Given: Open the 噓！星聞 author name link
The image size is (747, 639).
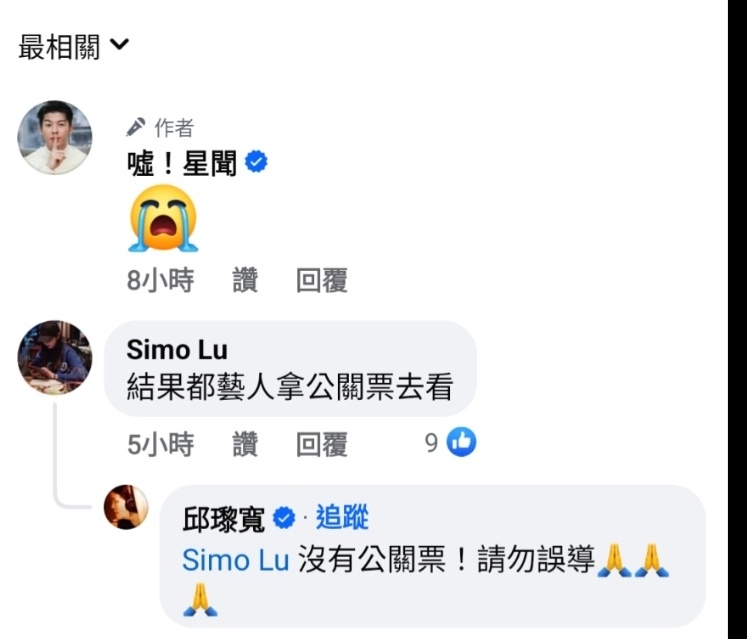Looking at the screenshot, I should [182, 163].
